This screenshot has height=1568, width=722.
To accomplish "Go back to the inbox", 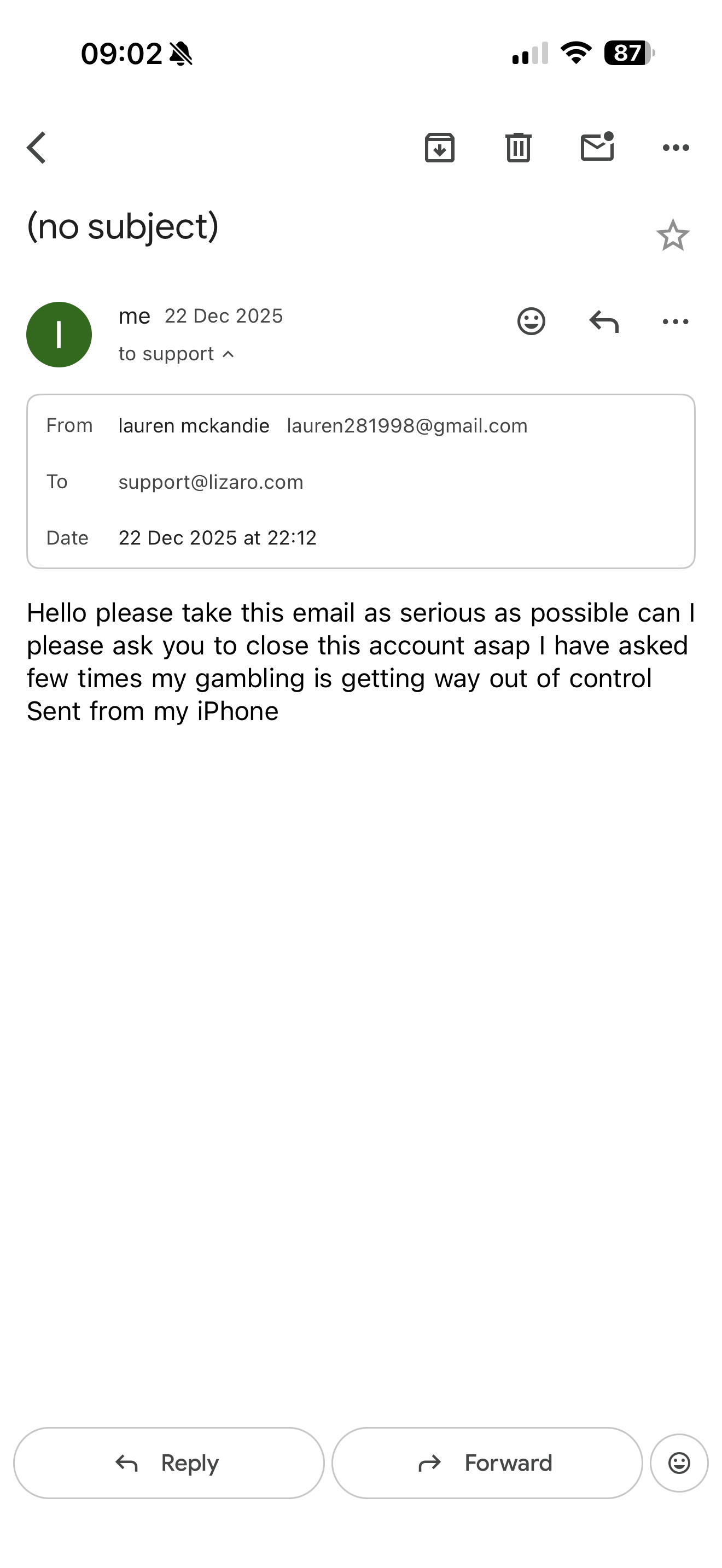I will click(x=37, y=148).
